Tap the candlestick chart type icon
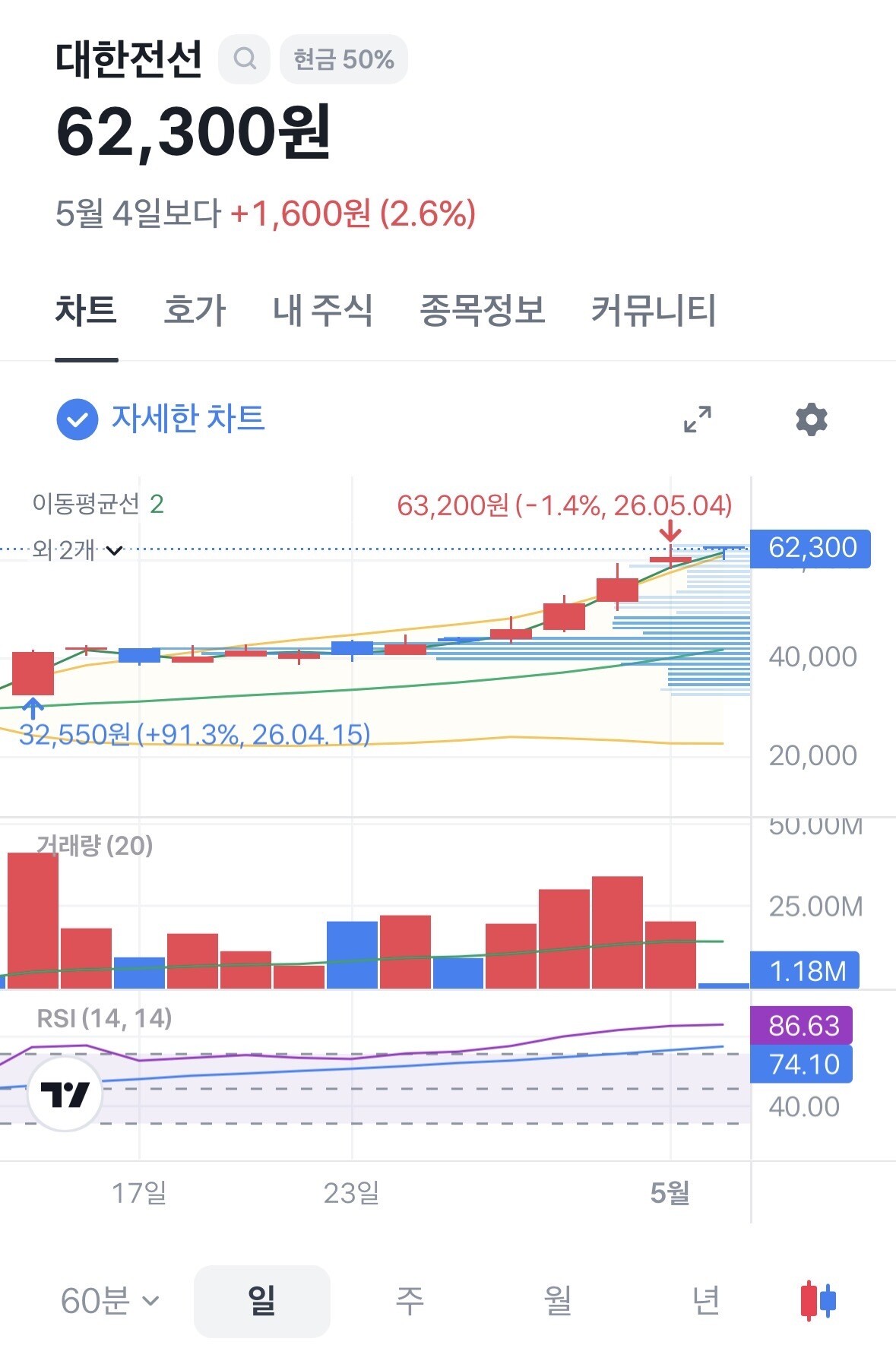Viewport: 896px width, 1364px height. click(x=818, y=1300)
